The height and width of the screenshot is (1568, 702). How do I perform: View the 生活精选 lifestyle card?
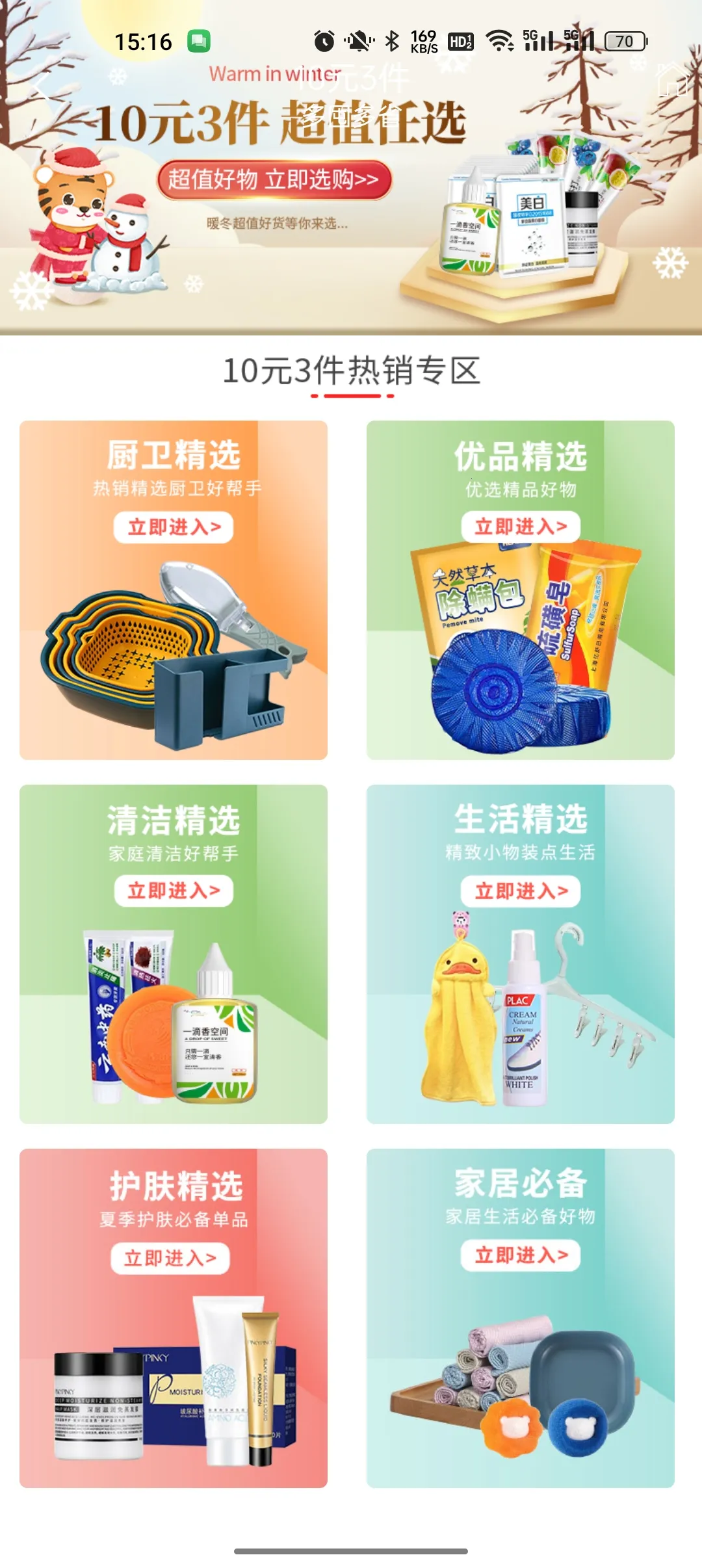click(x=520, y=954)
